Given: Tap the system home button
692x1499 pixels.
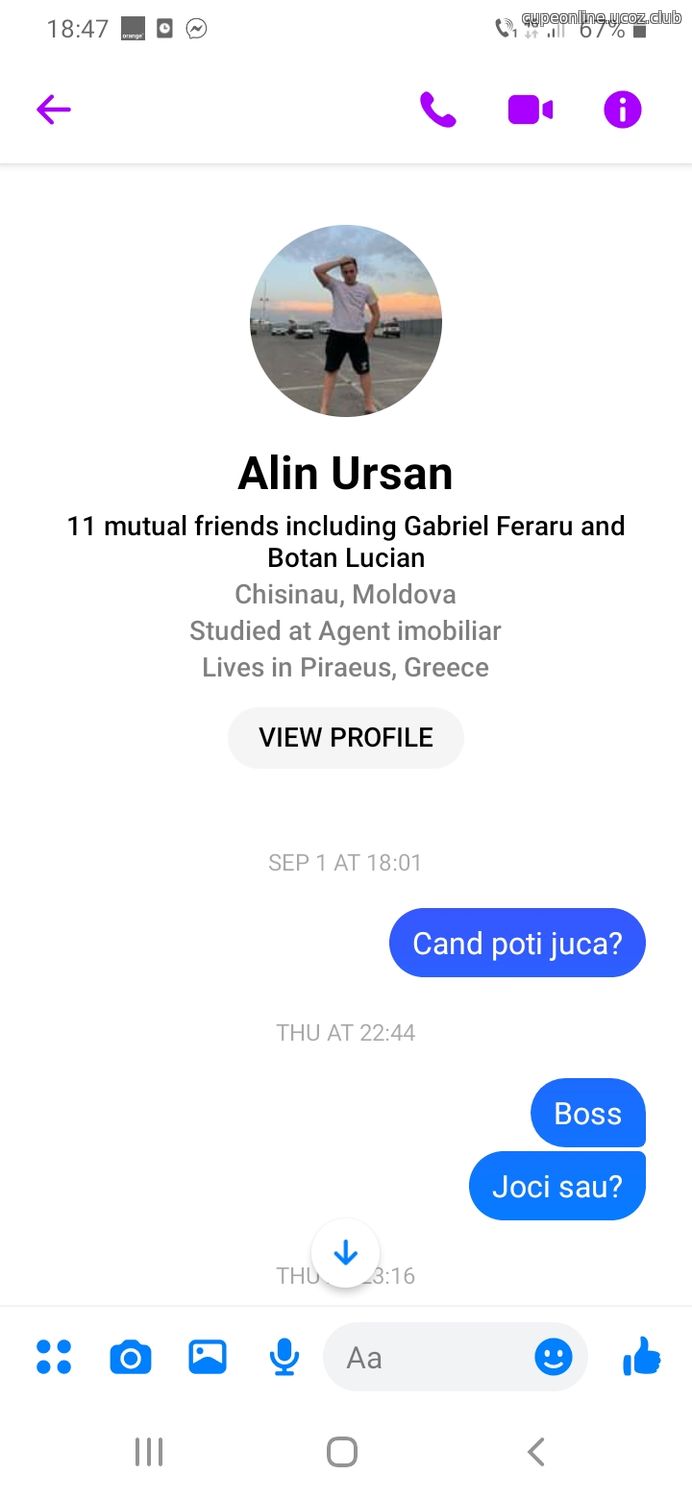Looking at the screenshot, I should point(342,1451).
